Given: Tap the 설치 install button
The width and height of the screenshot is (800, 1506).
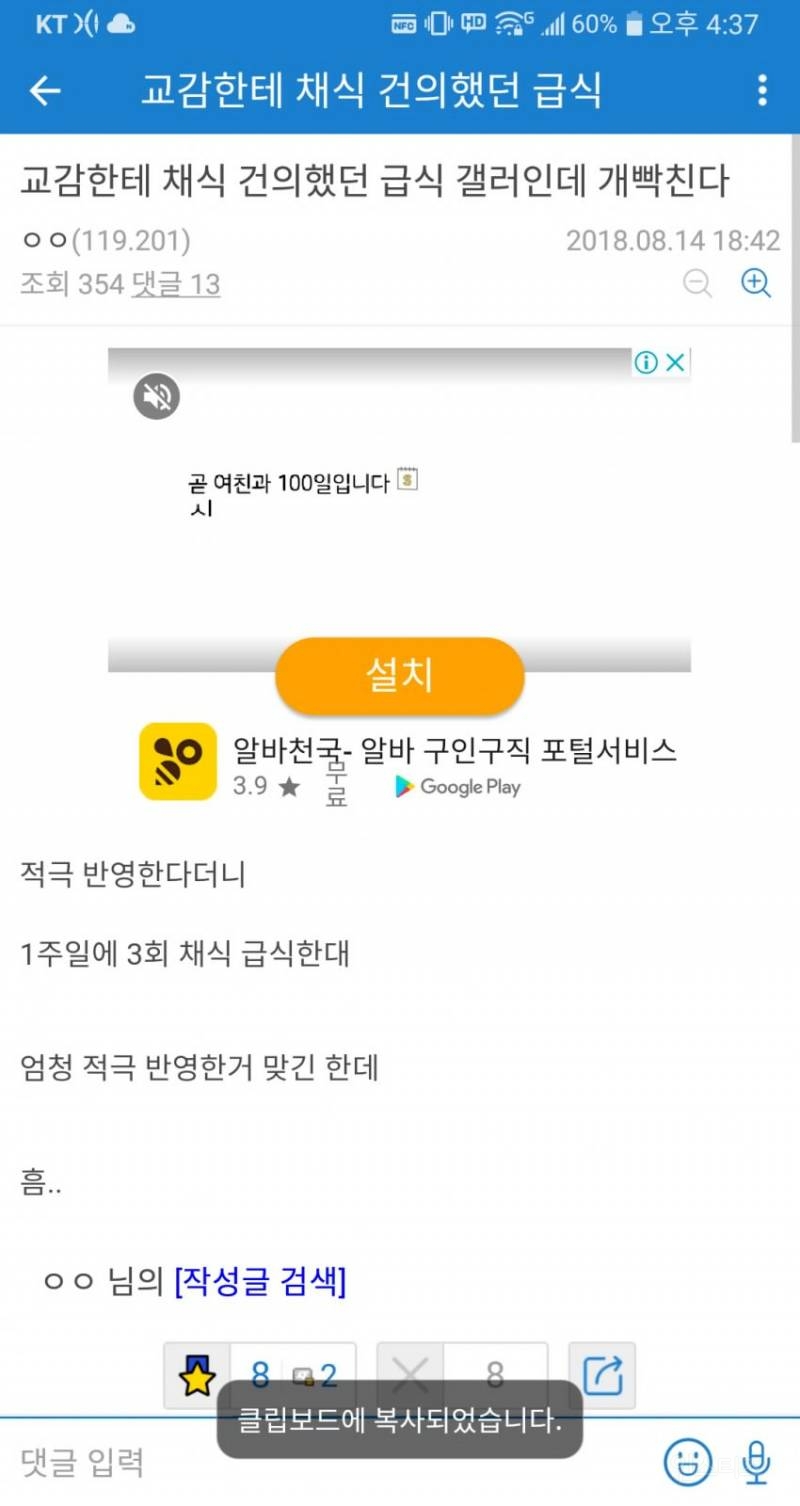Looking at the screenshot, I should (398, 676).
